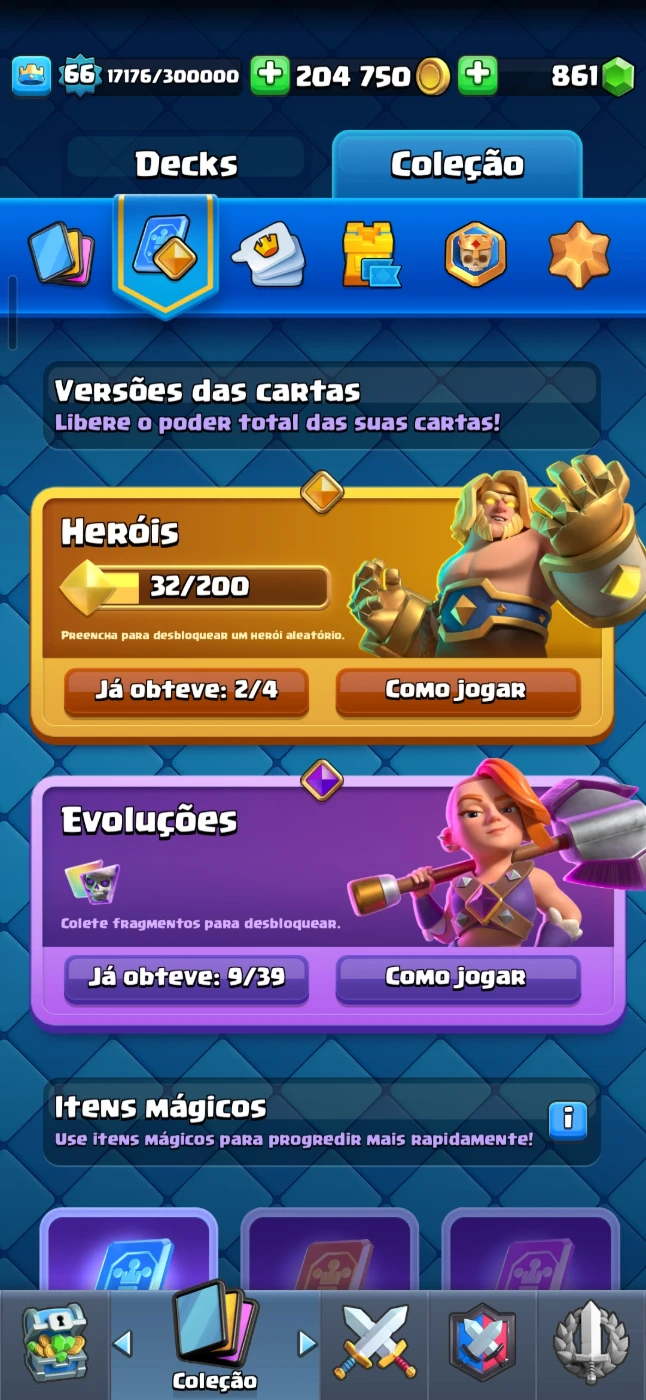View heroes obtained: 2/4
The image size is (646, 1400).
186,690
